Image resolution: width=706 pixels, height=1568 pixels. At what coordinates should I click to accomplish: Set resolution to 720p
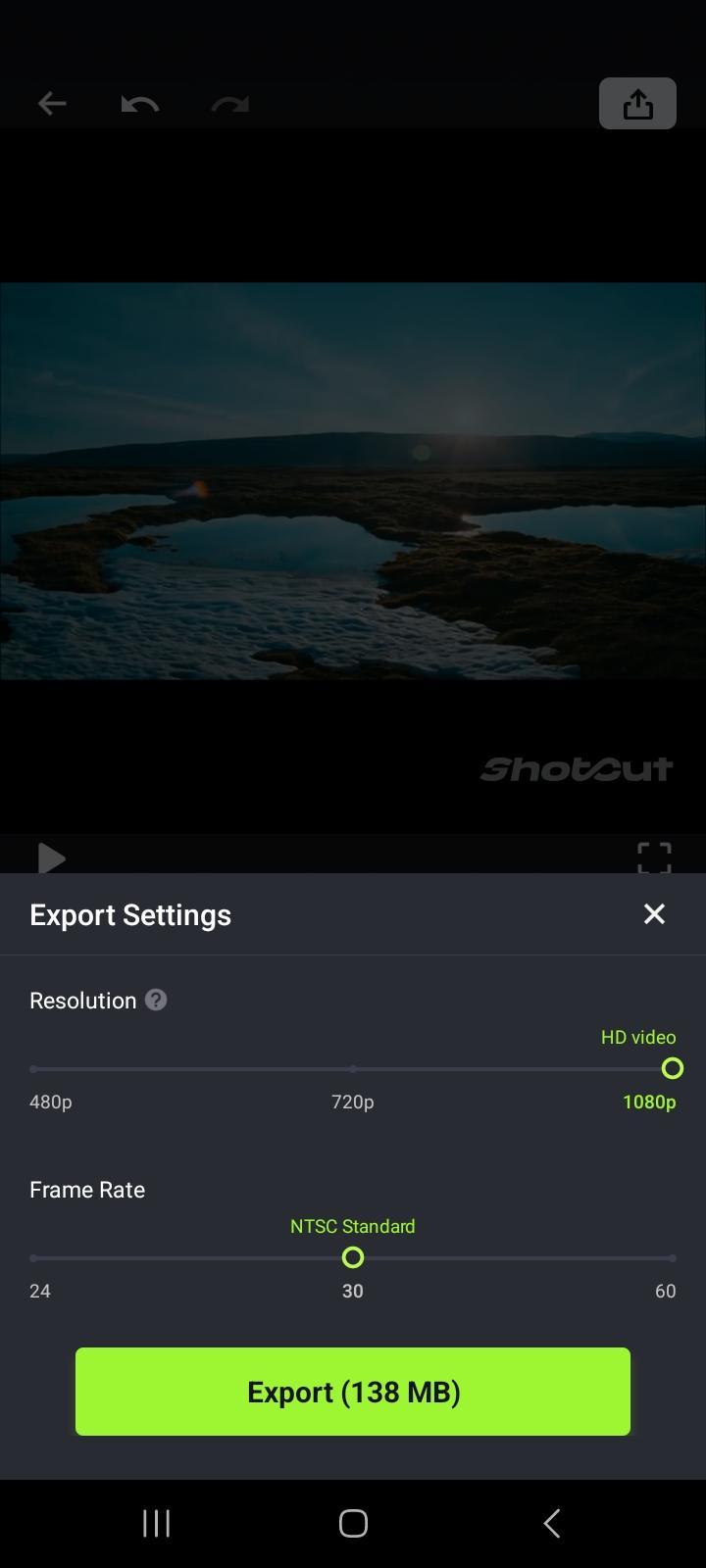[353, 1068]
